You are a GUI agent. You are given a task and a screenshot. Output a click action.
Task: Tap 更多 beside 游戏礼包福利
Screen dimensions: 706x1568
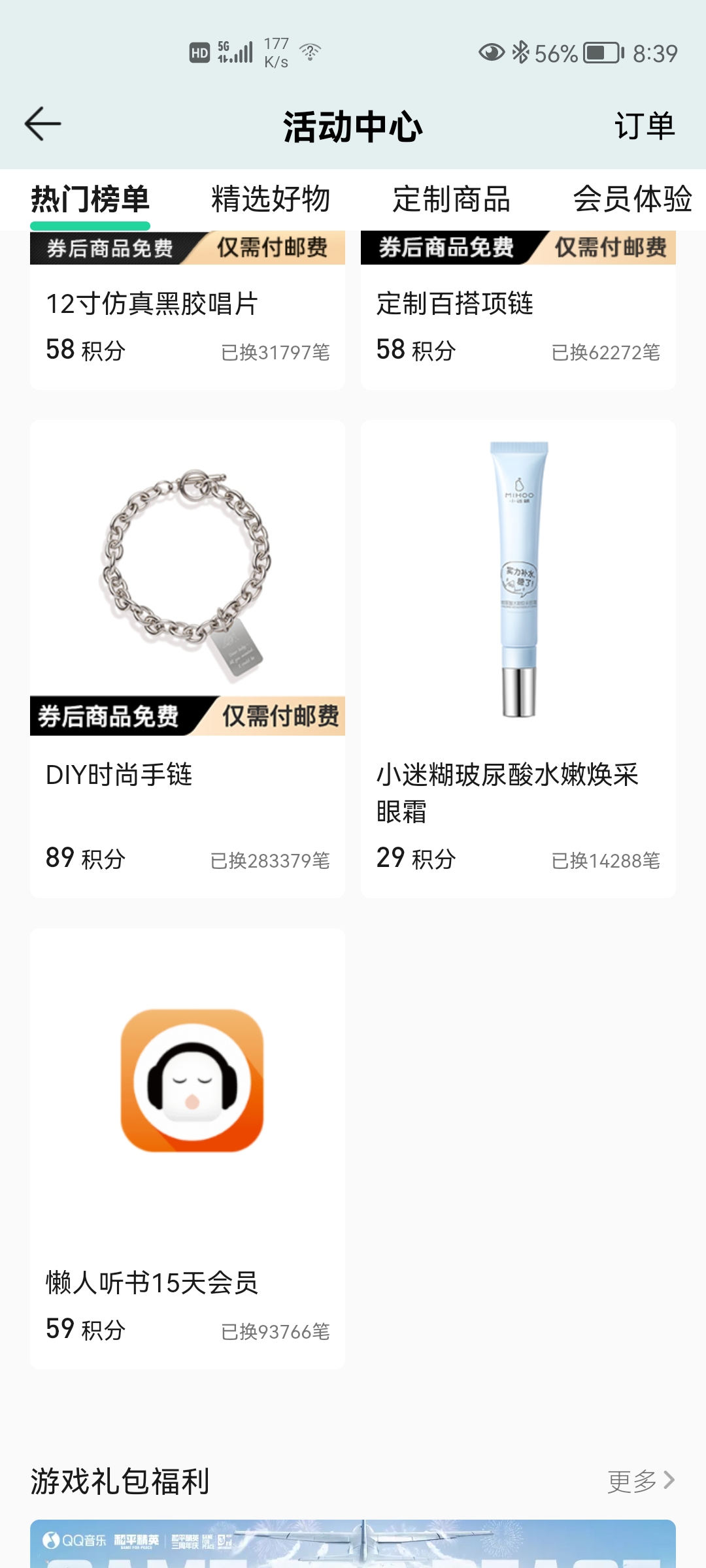[x=641, y=1481]
